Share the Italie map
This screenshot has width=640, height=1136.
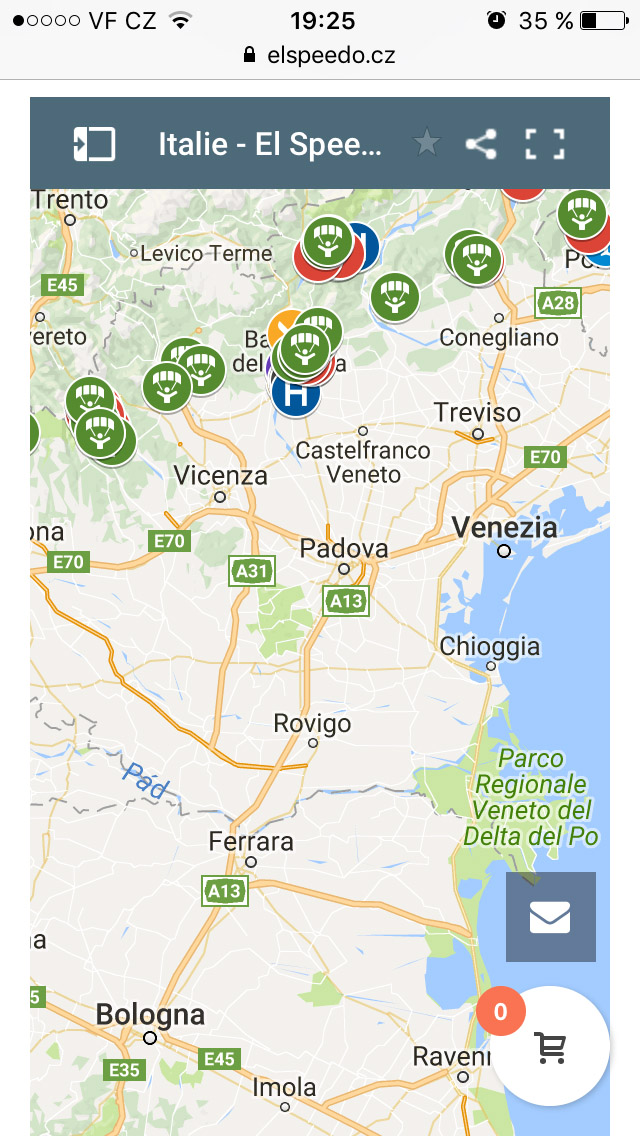click(x=481, y=145)
